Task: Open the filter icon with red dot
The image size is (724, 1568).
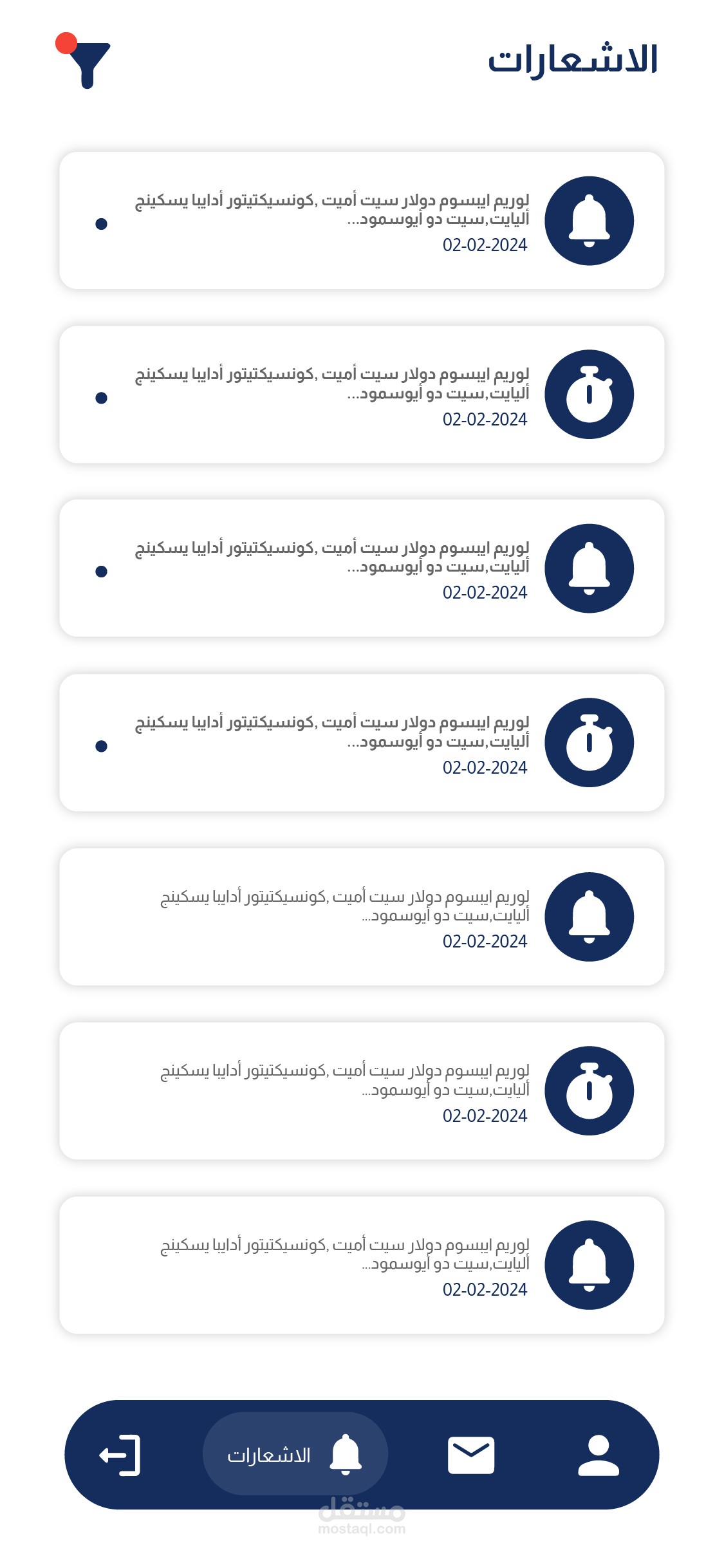Action: (84, 61)
